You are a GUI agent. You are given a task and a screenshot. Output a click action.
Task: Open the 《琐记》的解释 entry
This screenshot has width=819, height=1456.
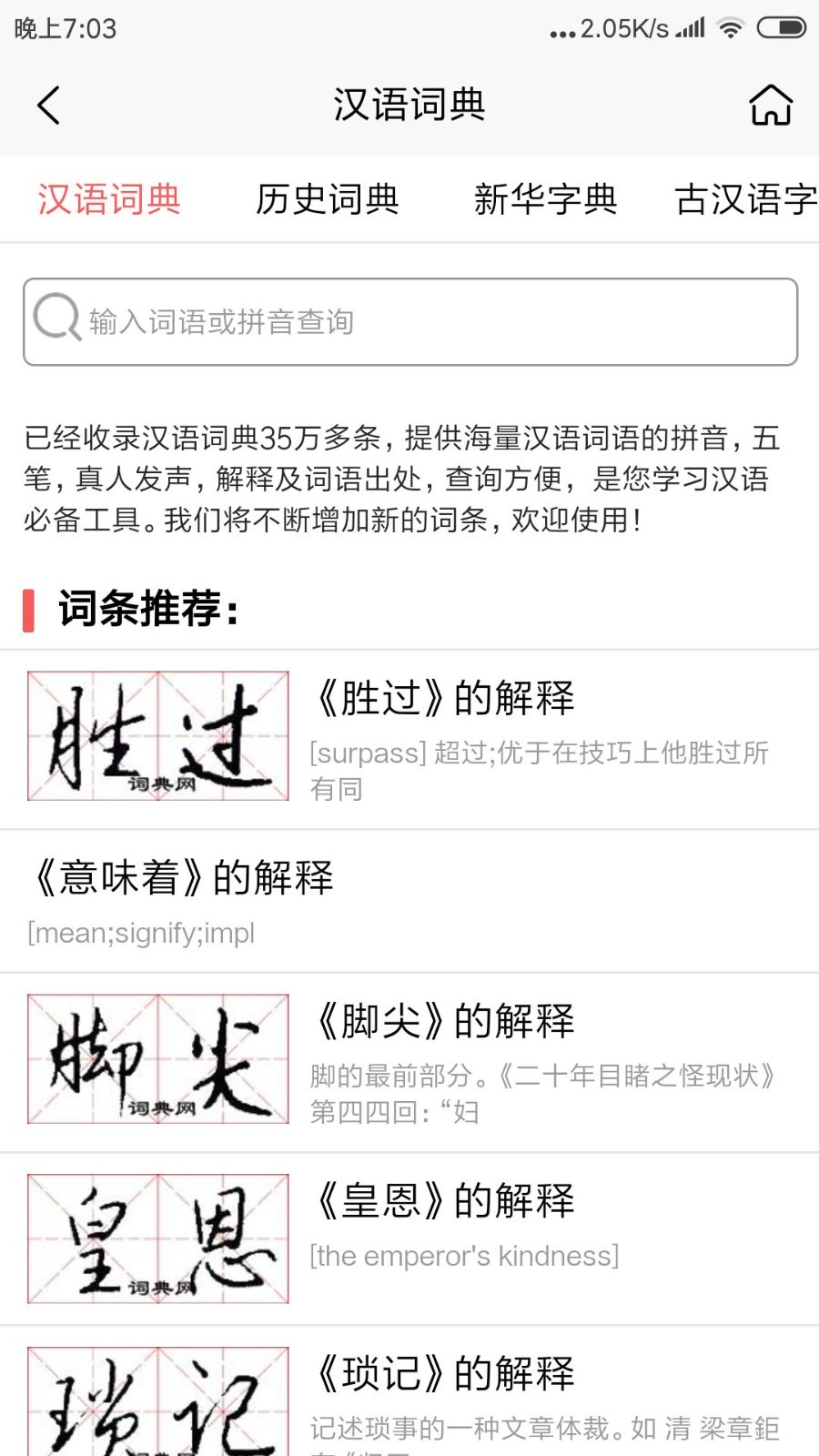click(x=444, y=1374)
